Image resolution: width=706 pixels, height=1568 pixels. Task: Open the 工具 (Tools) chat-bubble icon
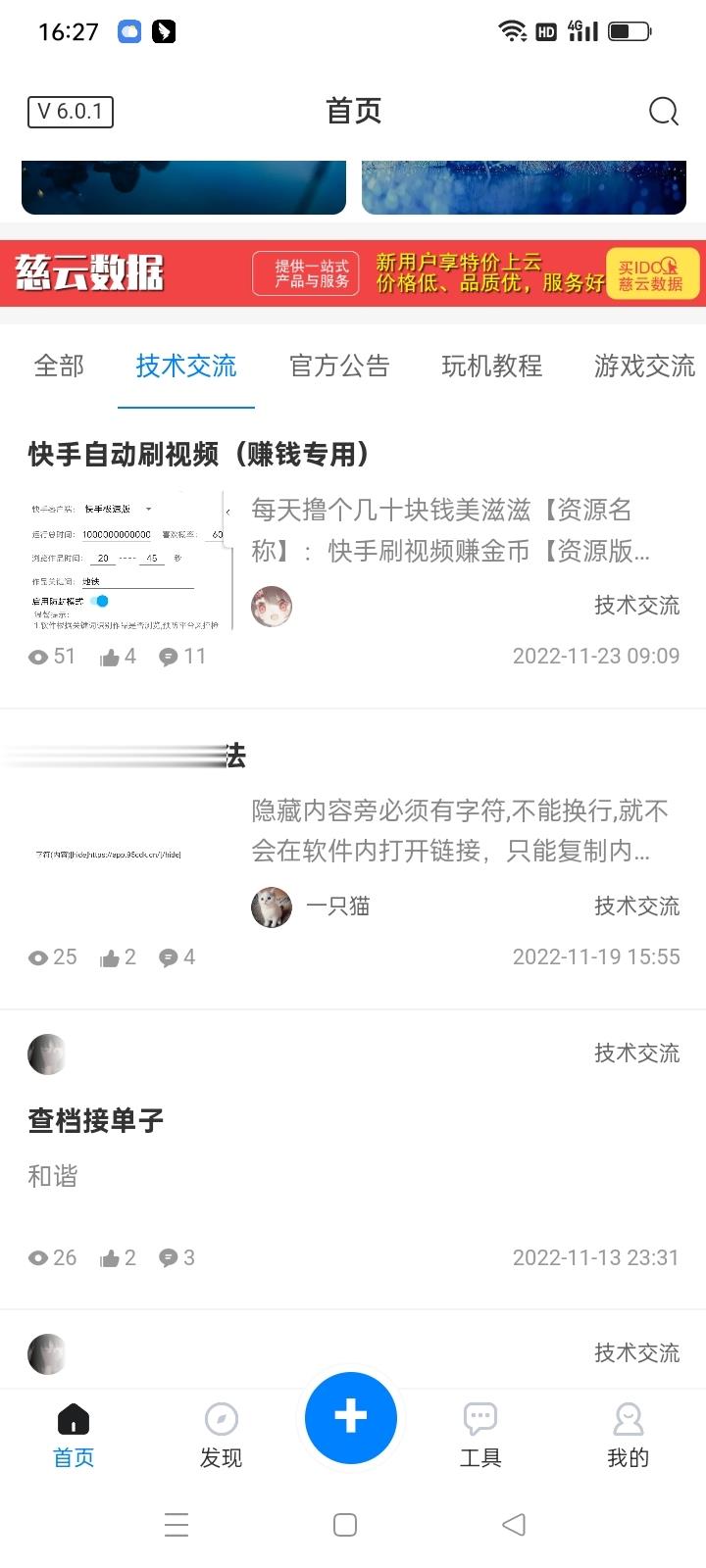pos(479,1418)
